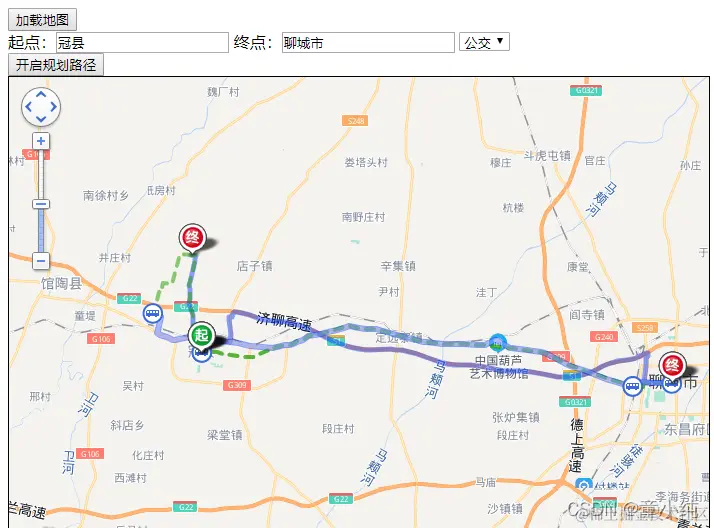Tap the red 终 marker near 聊城市
714x528 pixels.
pyautogui.click(x=673, y=366)
